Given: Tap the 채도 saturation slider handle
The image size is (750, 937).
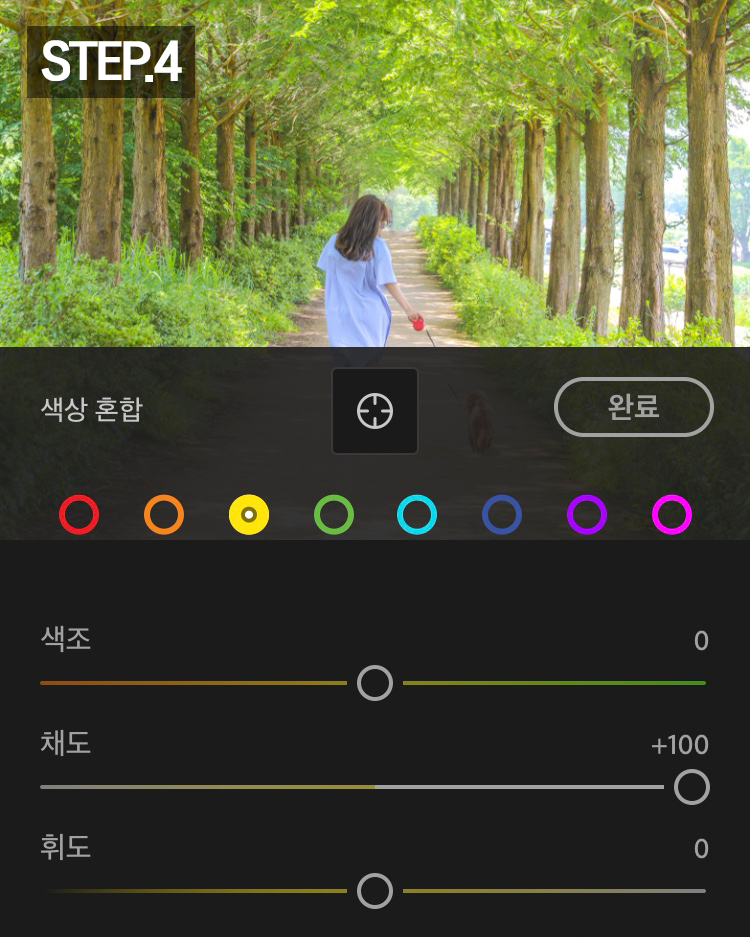Looking at the screenshot, I should point(692,787).
